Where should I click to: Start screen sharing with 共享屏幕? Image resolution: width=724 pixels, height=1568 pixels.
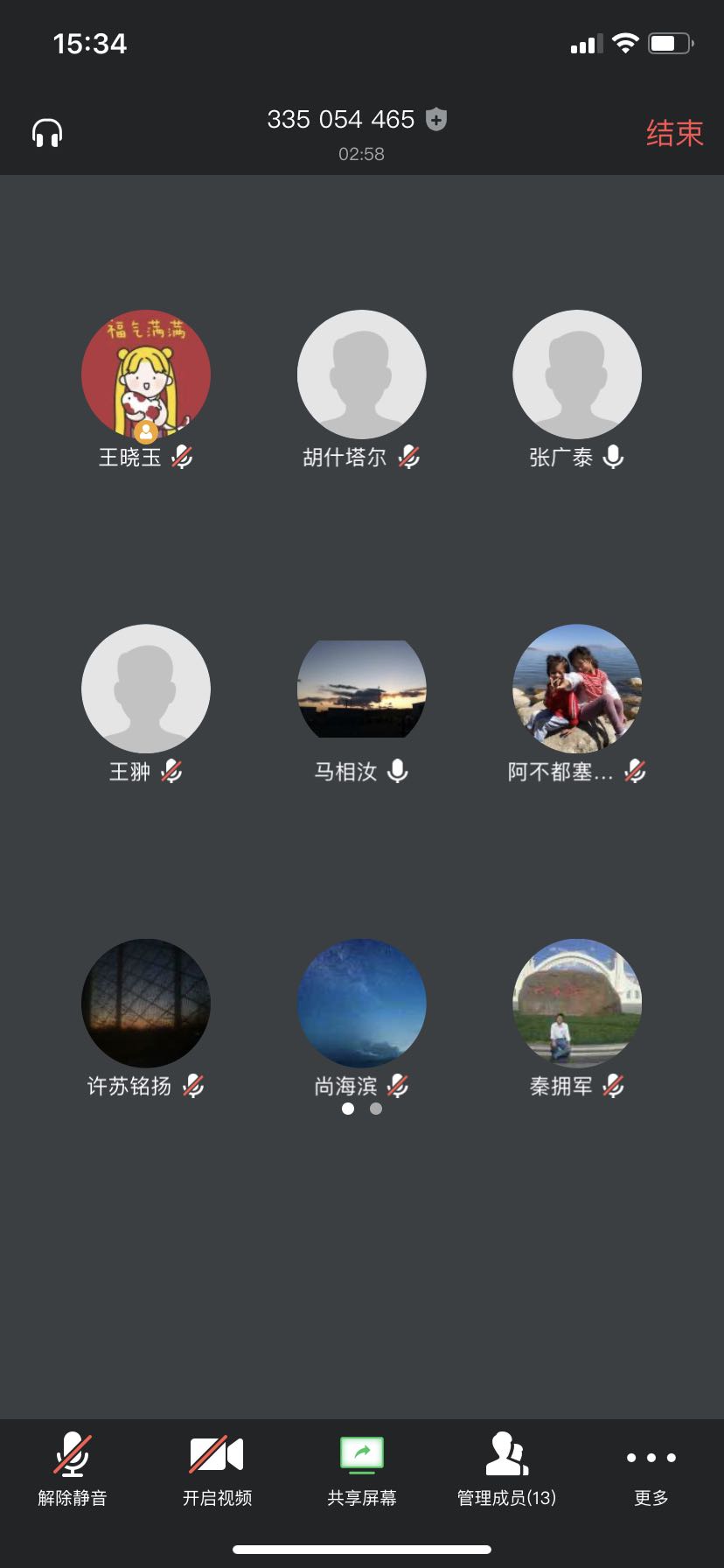tap(362, 1470)
